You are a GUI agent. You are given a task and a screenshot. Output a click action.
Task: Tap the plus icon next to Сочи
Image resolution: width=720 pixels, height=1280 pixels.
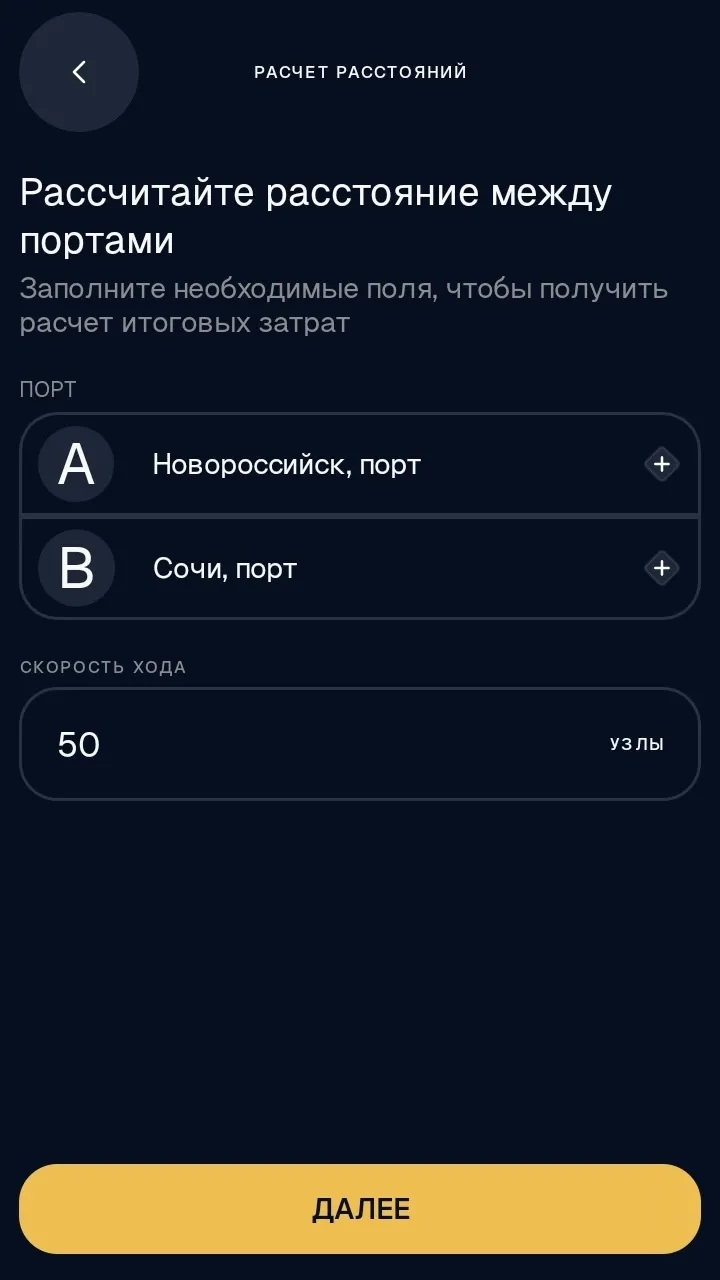pos(661,568)
